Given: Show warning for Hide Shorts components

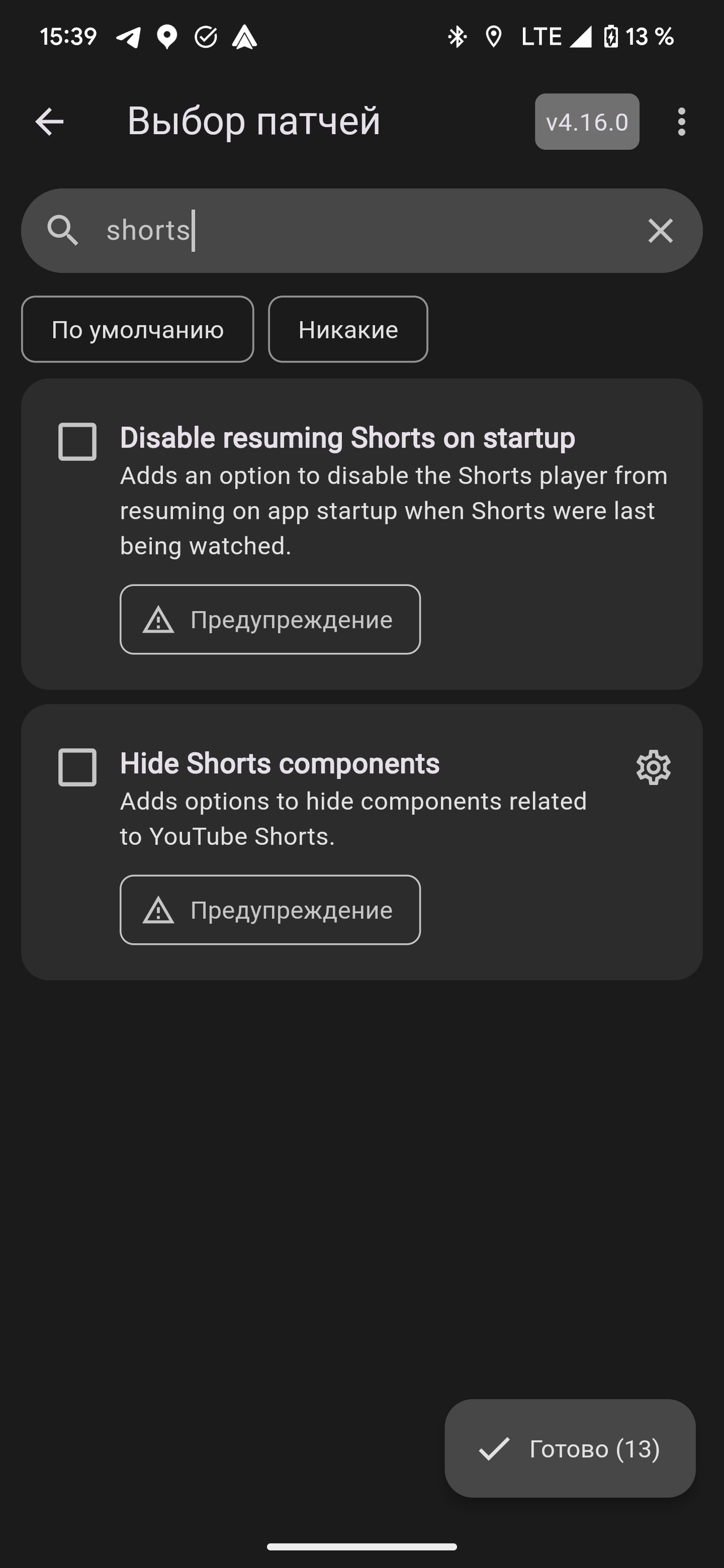Looking at the screenshot, I should point(270,910).
